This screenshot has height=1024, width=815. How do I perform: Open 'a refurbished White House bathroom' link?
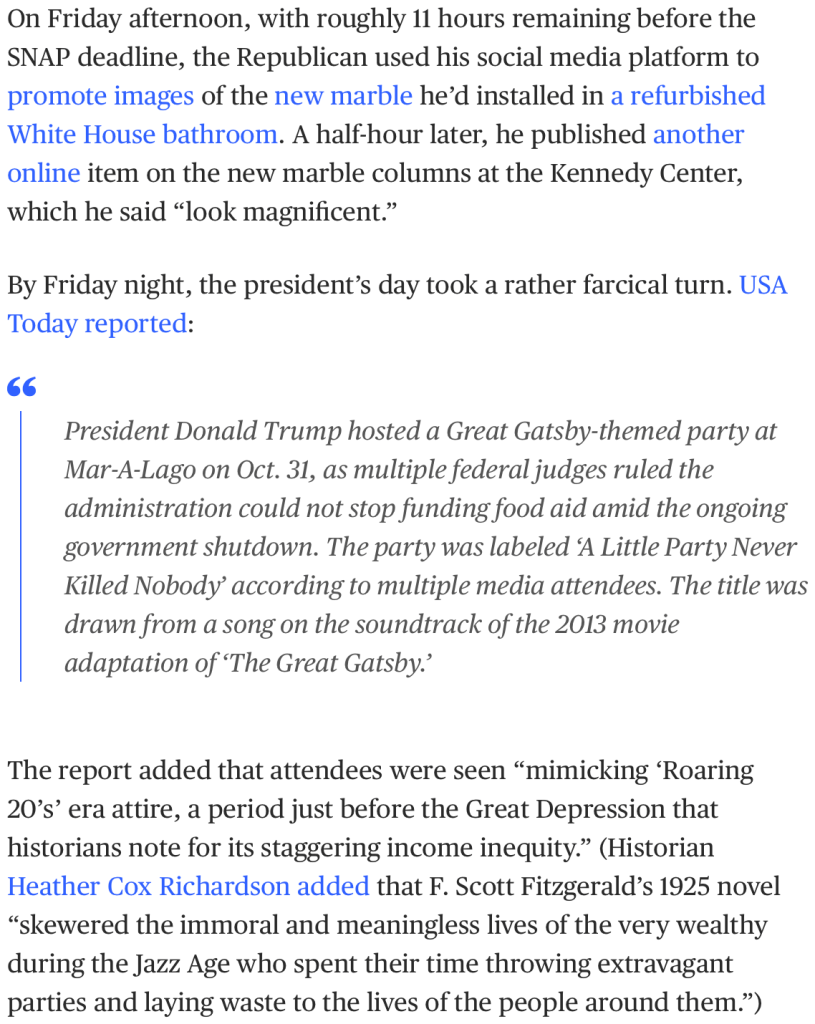(142, 134)
